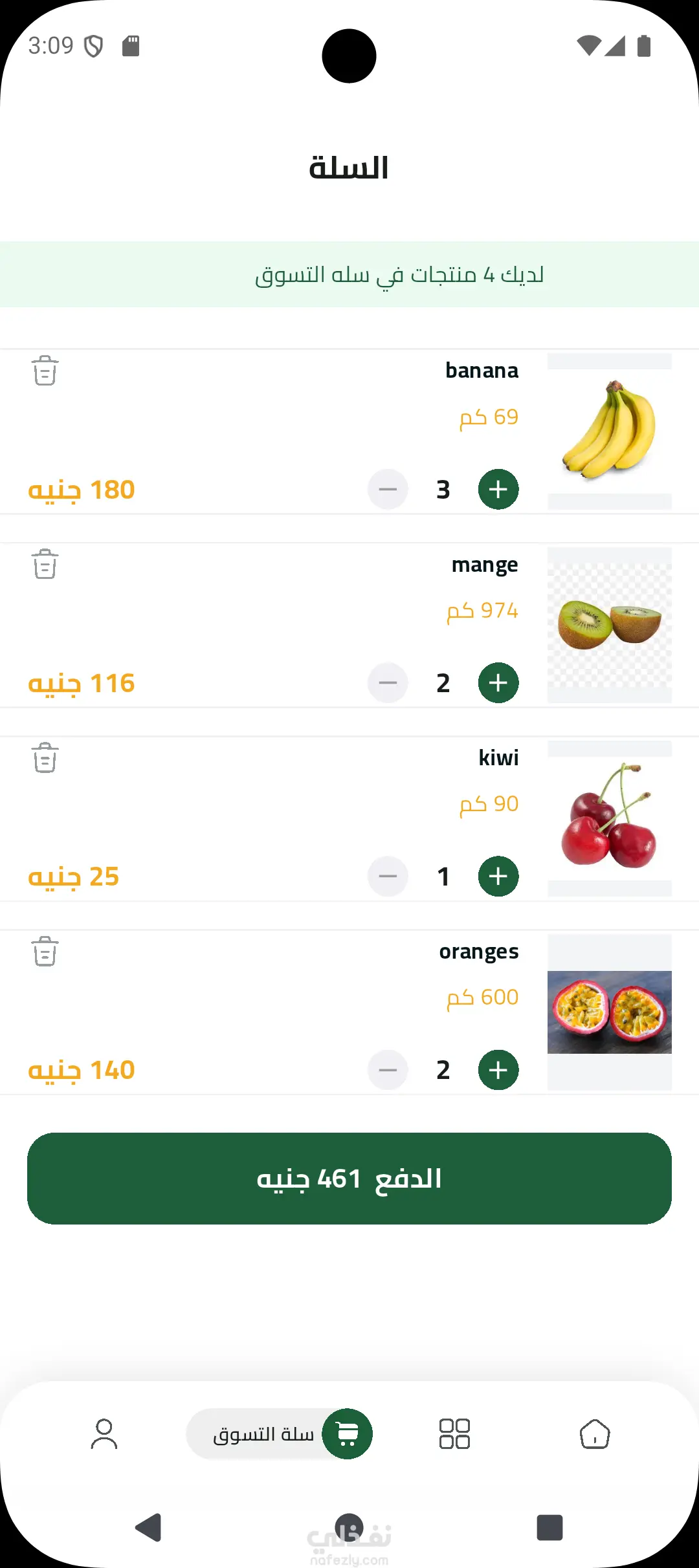
Task: Decrease oranges quantity
Action: tap(388, 1070)
